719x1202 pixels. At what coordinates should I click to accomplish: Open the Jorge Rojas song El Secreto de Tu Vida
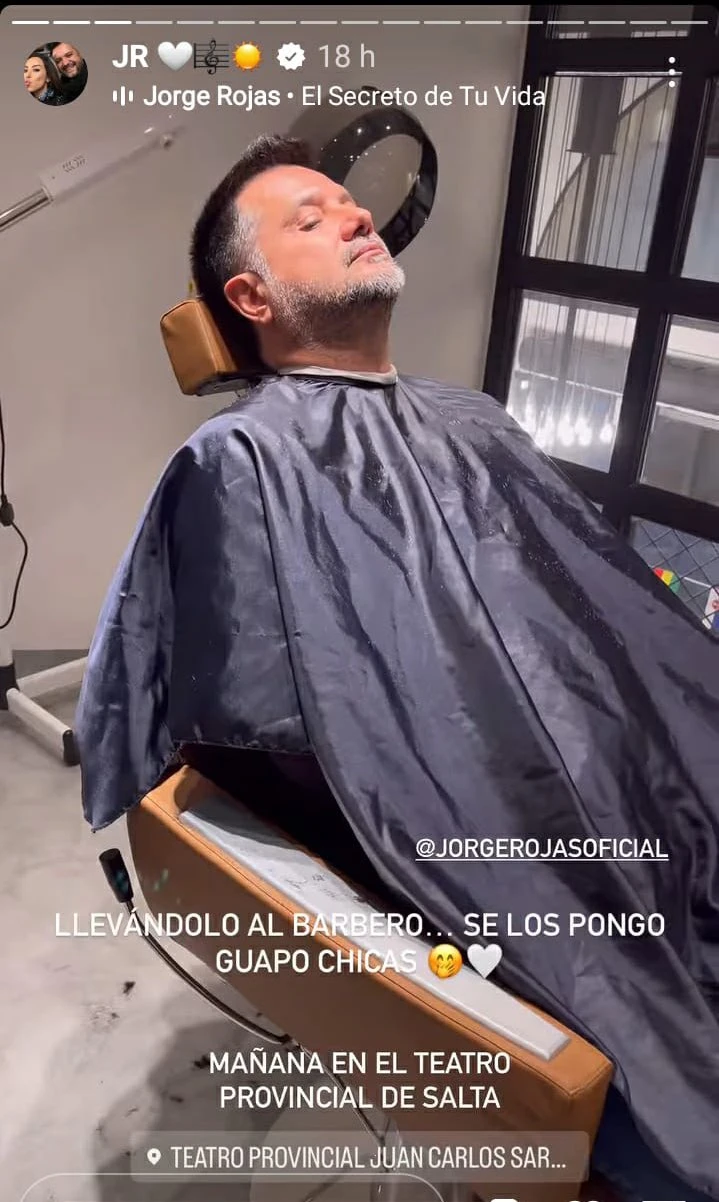click(343, 97)
